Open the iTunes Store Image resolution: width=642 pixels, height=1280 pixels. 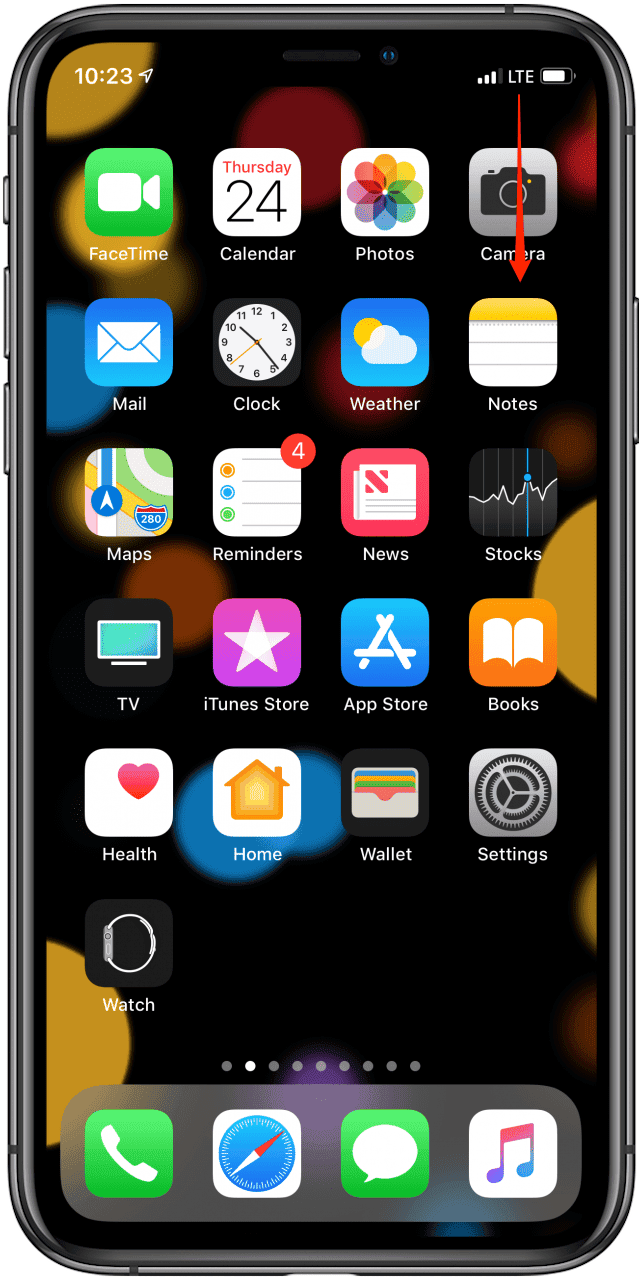(257, 642)
